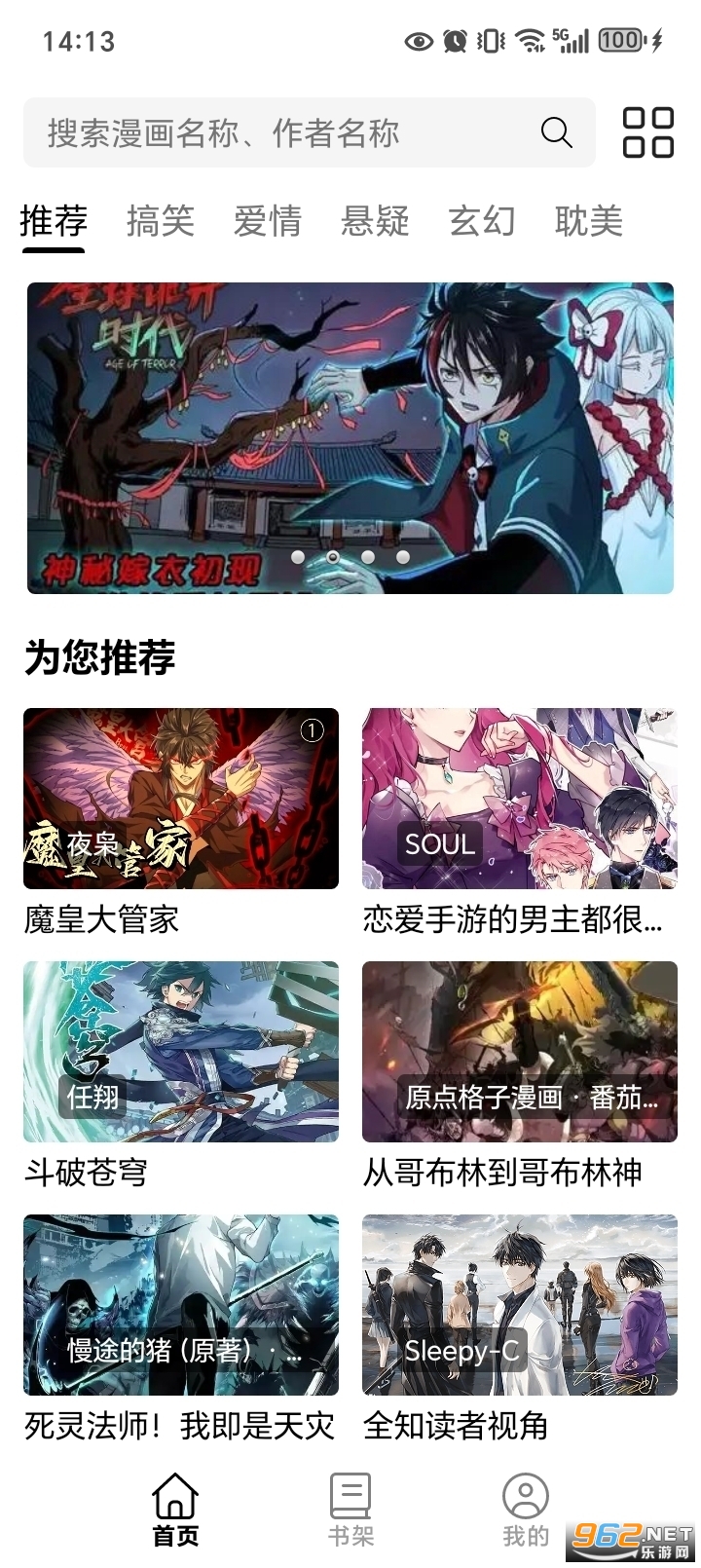Switch to the 爱情 tab
Image resolution: width=701 pixels, height=1568 pixels.
[268, 222]
